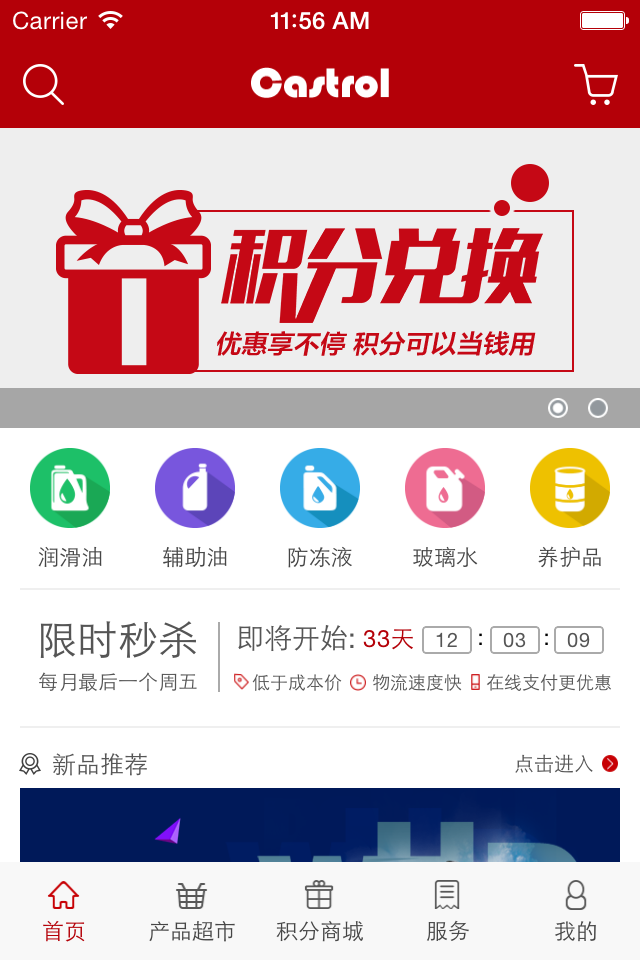The width and height of the screenshot is (640, 960).
Task: Open the 服务 tab
Action: coord(447,911)
